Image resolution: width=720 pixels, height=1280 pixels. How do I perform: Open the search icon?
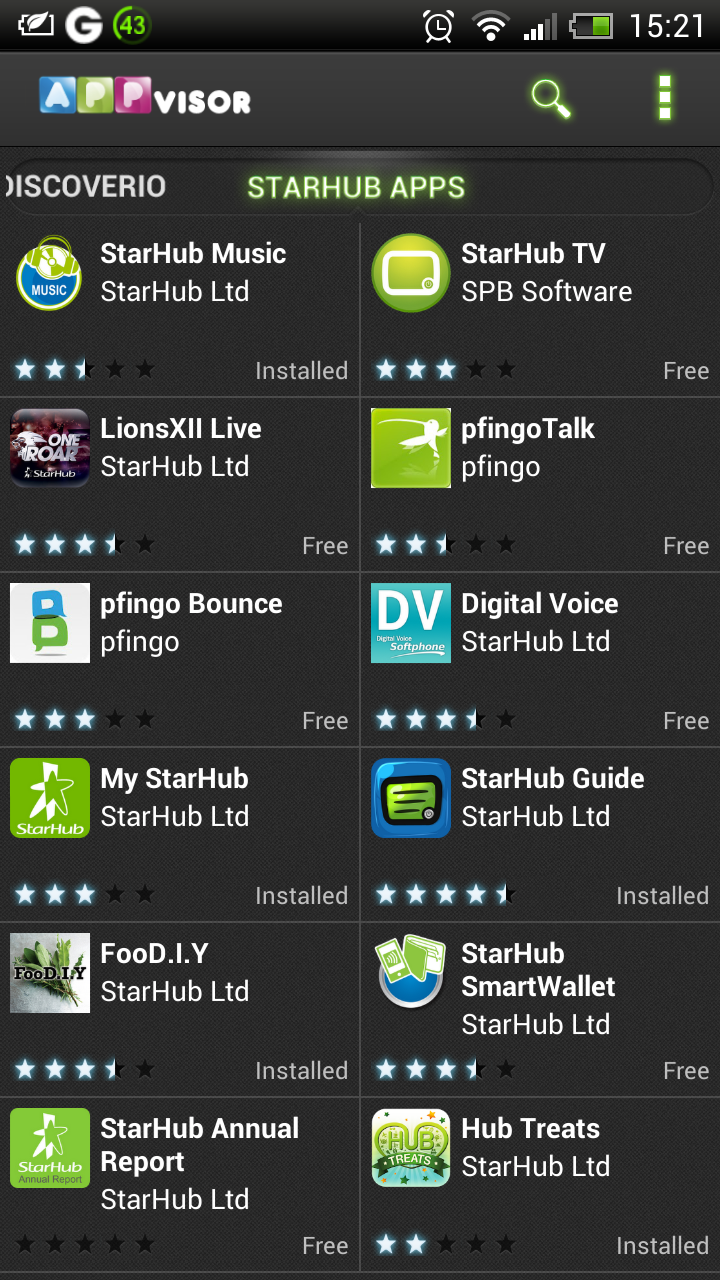click(551, 99)
